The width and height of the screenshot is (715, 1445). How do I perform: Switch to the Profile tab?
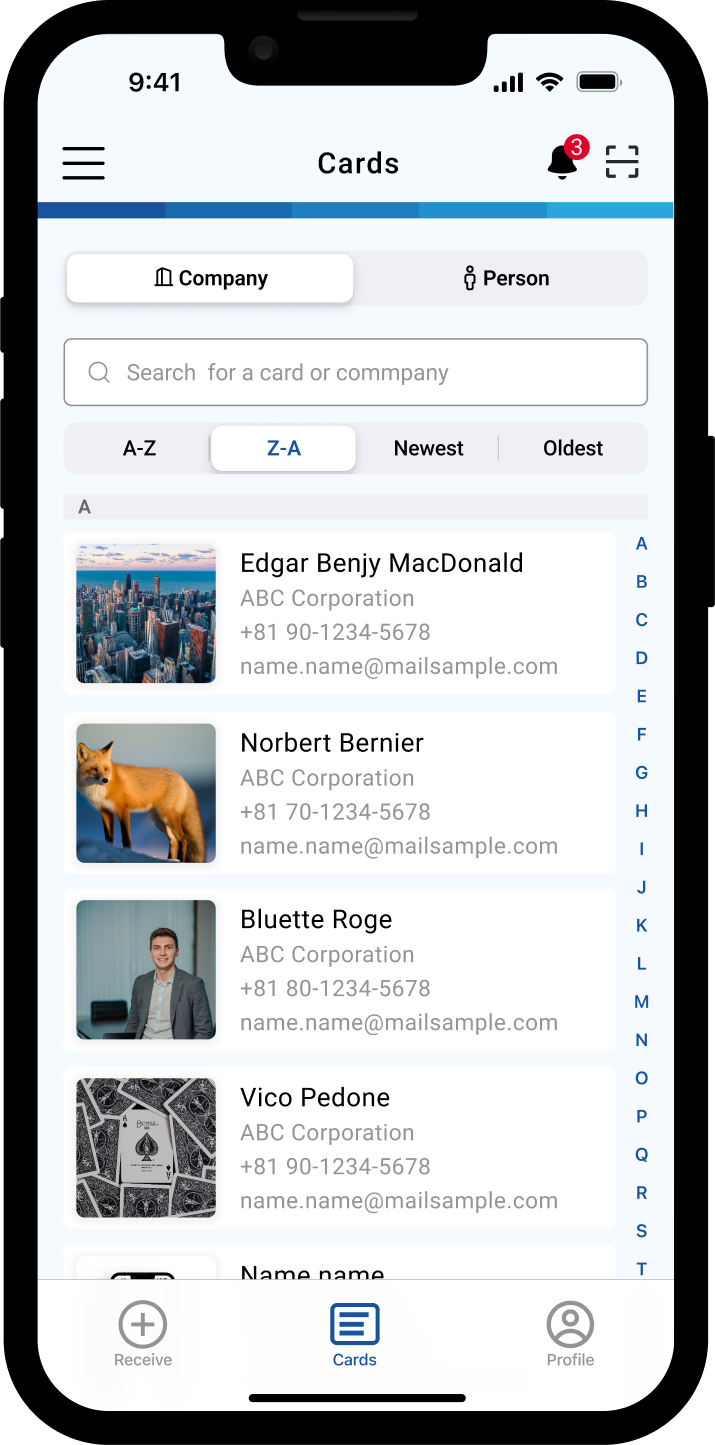570,1335
